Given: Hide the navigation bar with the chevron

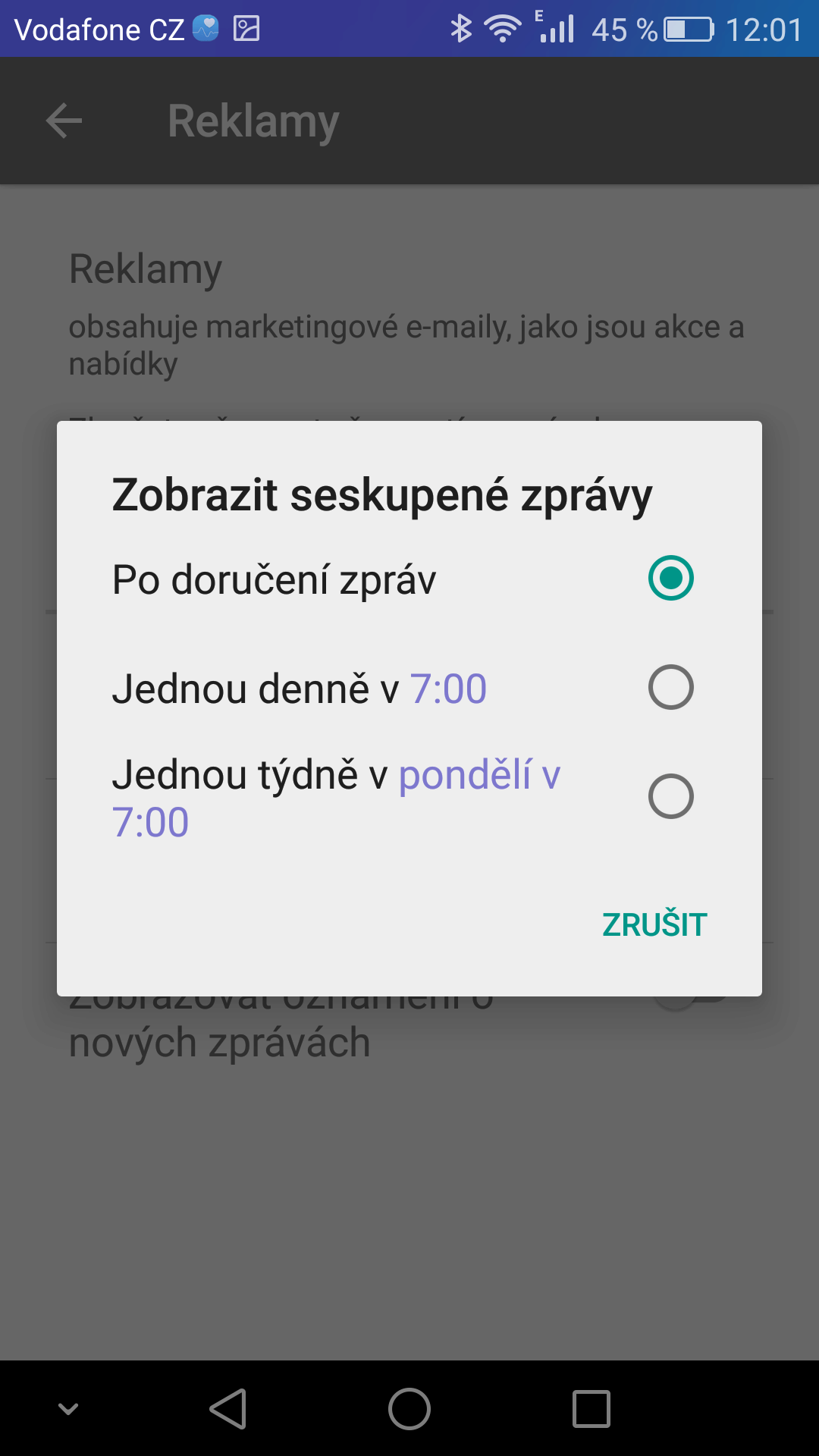Looking at the screenshot, I should pos(68,1409).
